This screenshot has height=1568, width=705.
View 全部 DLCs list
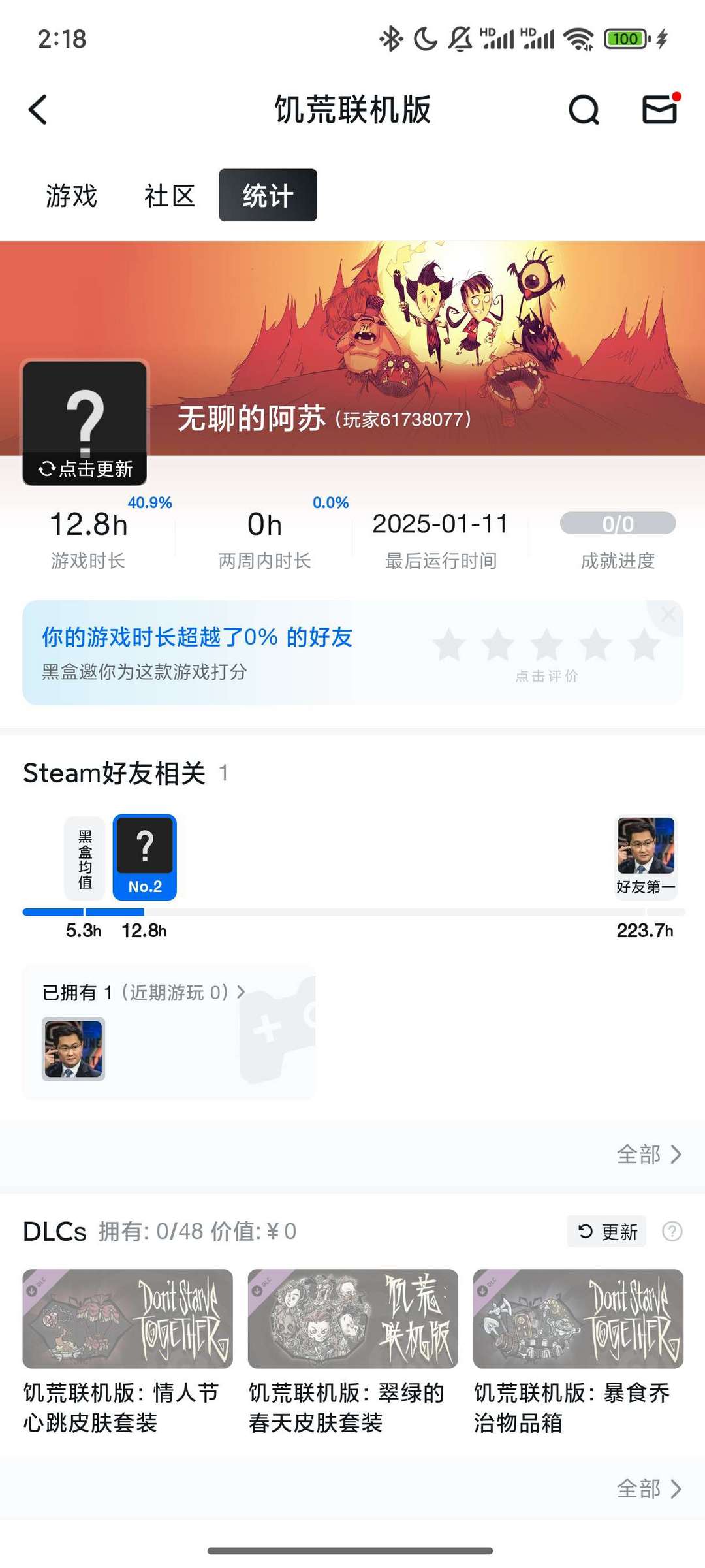[648, 1489]
